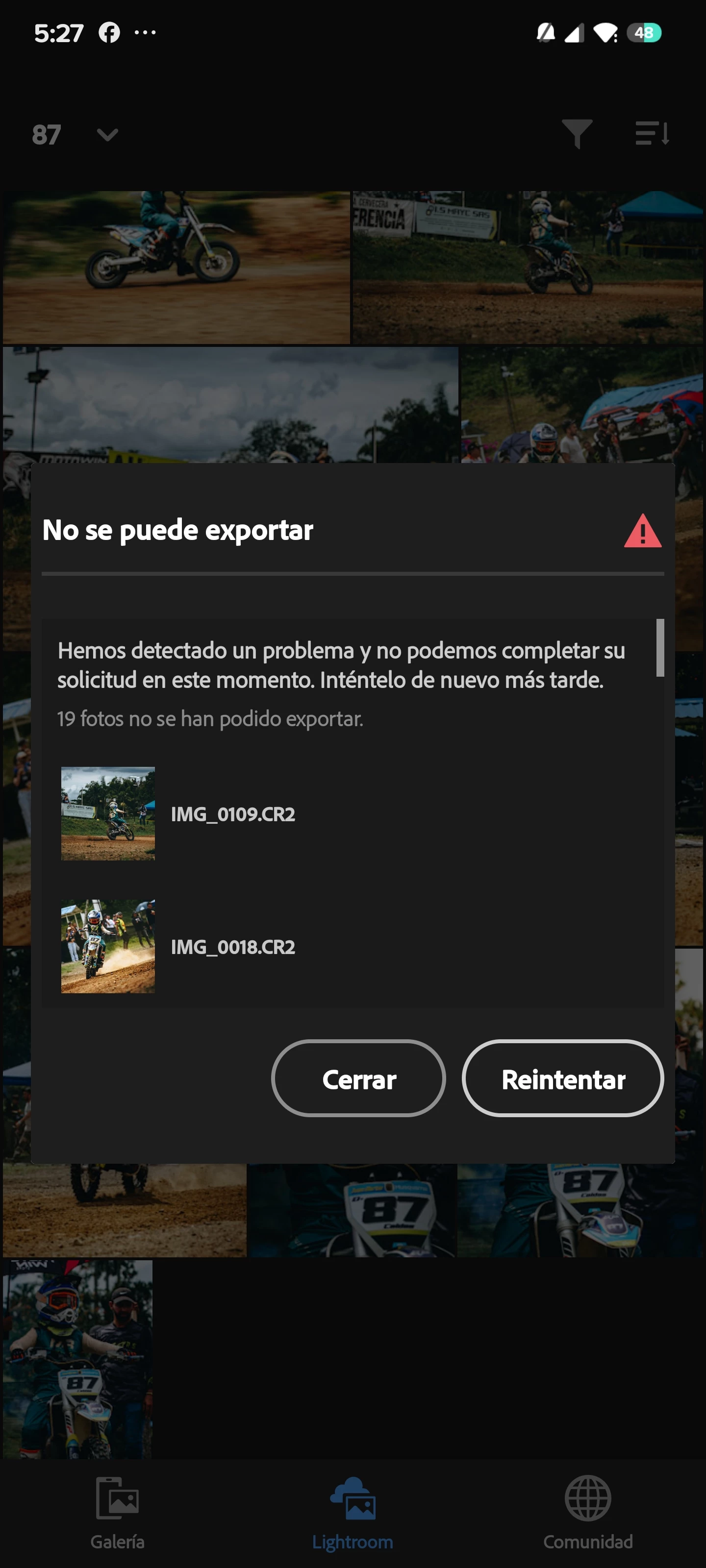
Task: Open the sort order icon
Action: point(652,133)
